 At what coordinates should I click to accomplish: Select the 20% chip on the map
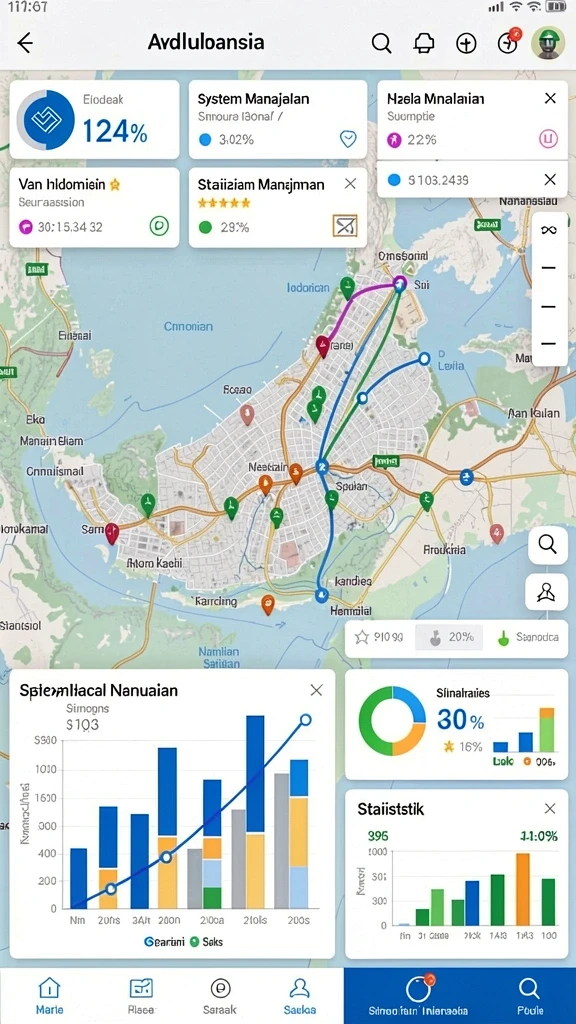tap(449, 637)
